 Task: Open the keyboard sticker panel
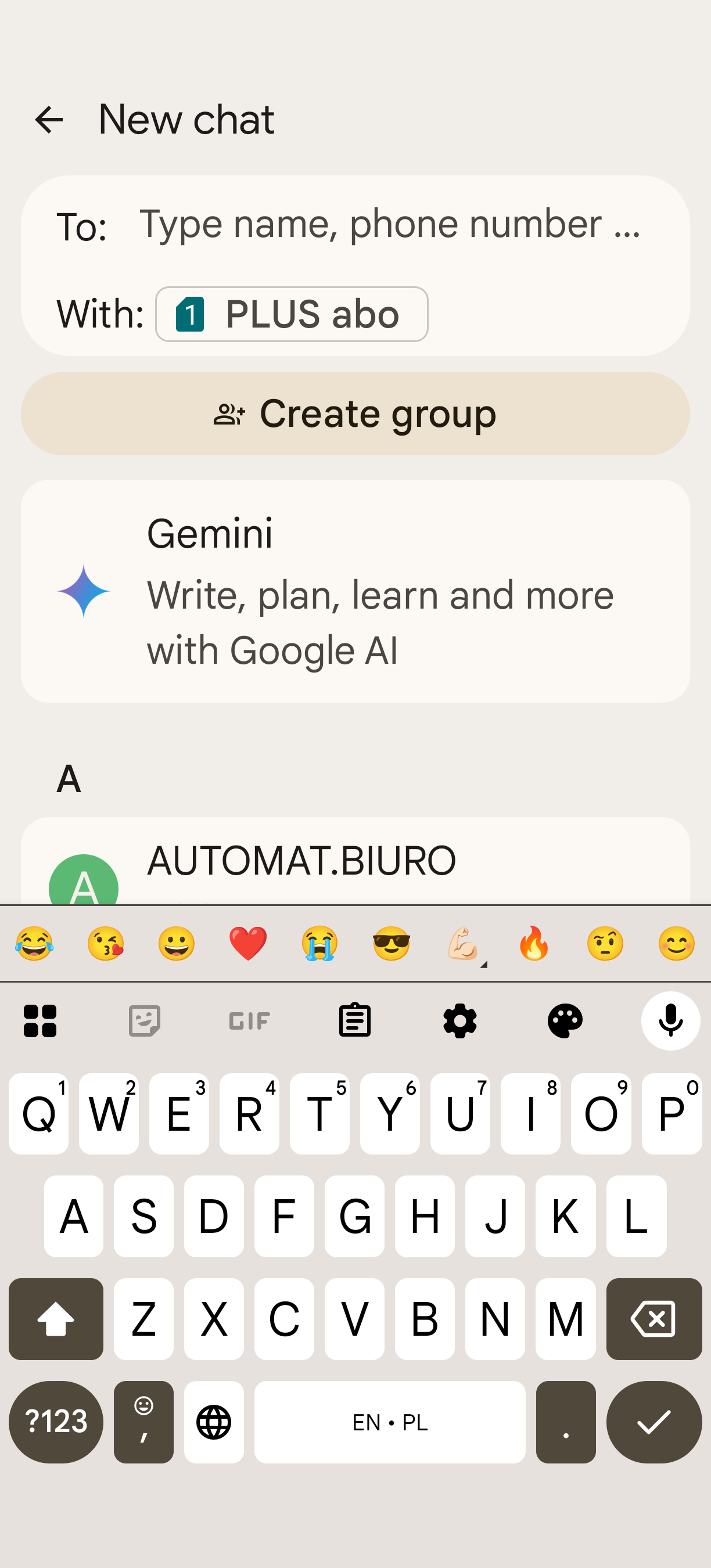(145, 1021)
